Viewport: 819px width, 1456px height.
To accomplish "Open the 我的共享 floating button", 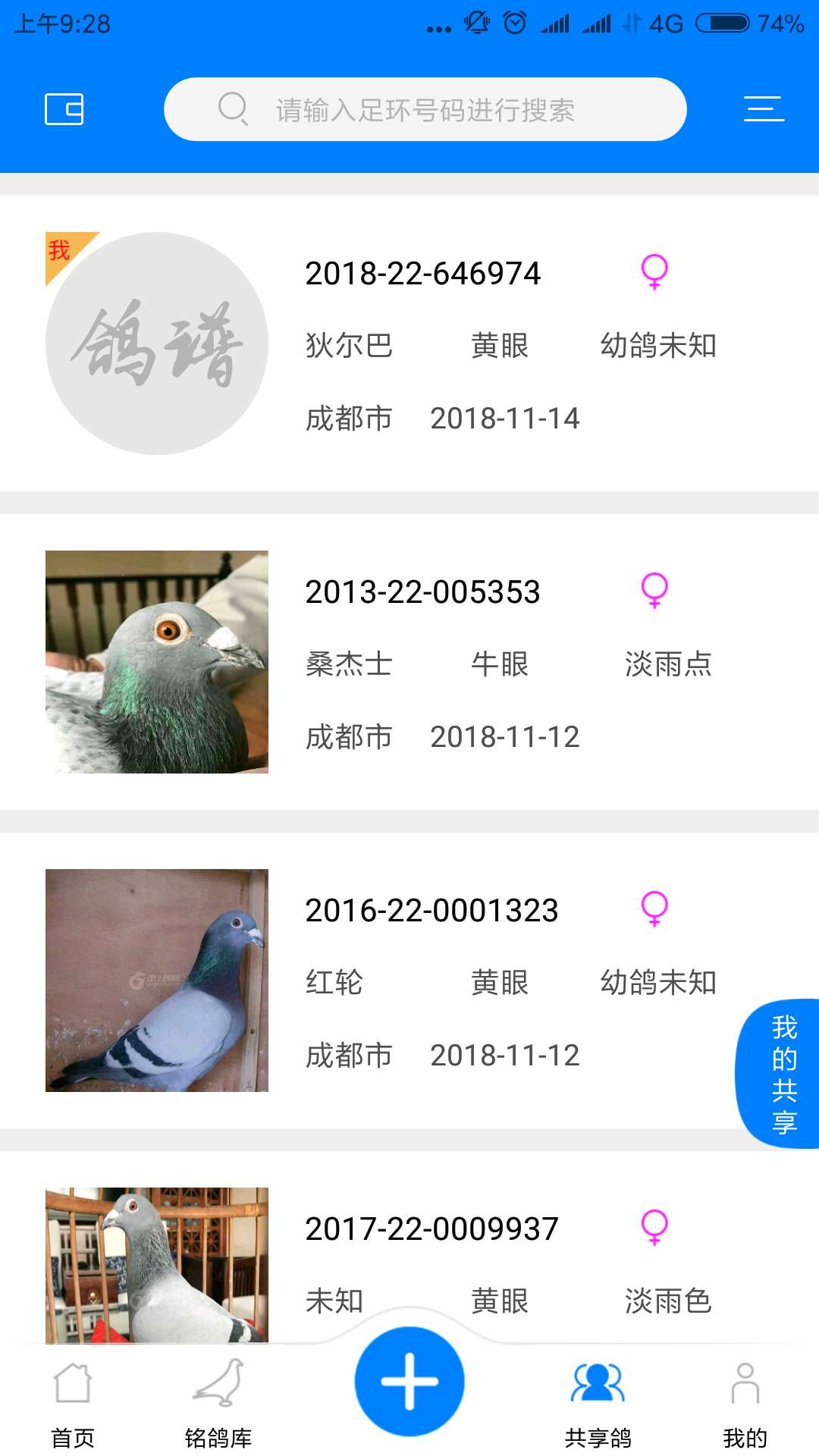I will [x=783, y=1074].
